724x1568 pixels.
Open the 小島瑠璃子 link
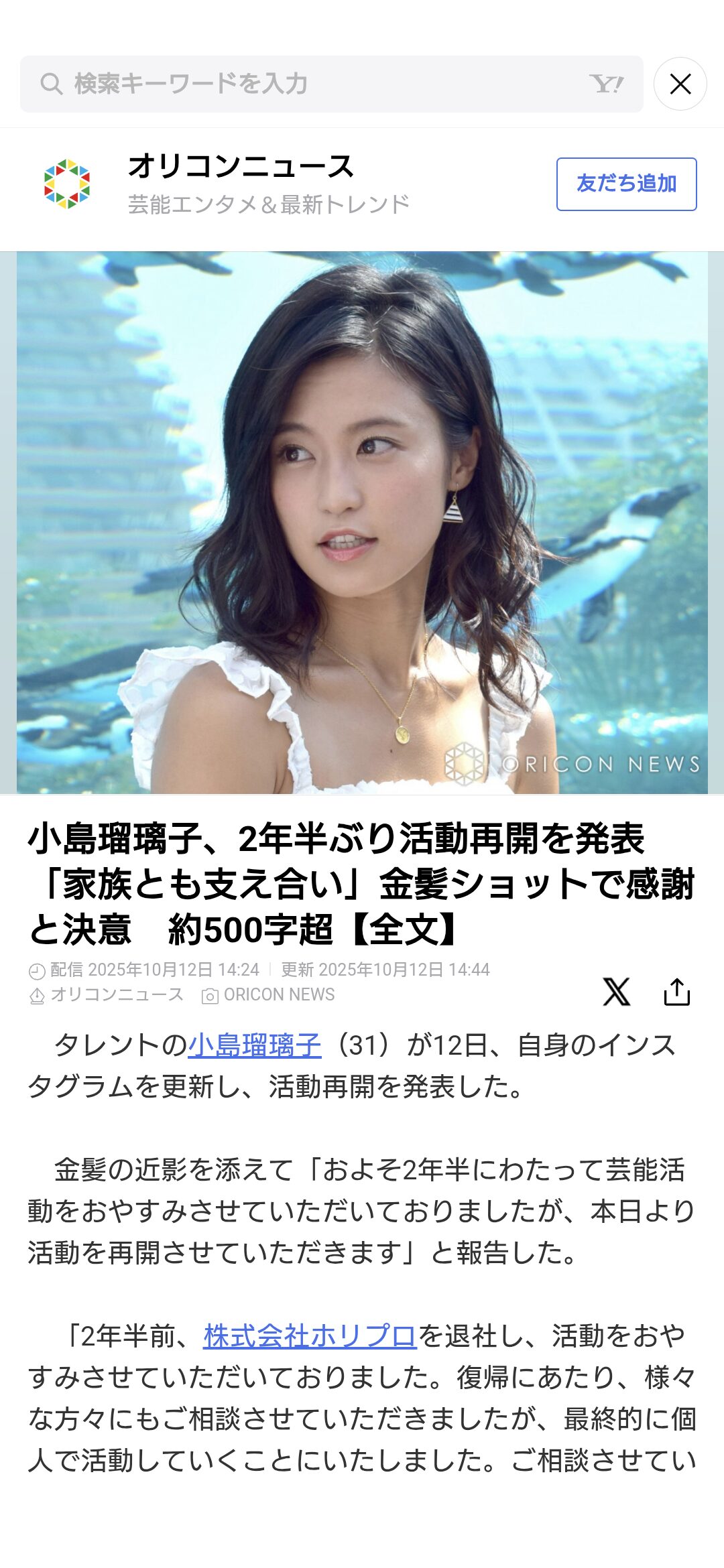pos(255,1045)
